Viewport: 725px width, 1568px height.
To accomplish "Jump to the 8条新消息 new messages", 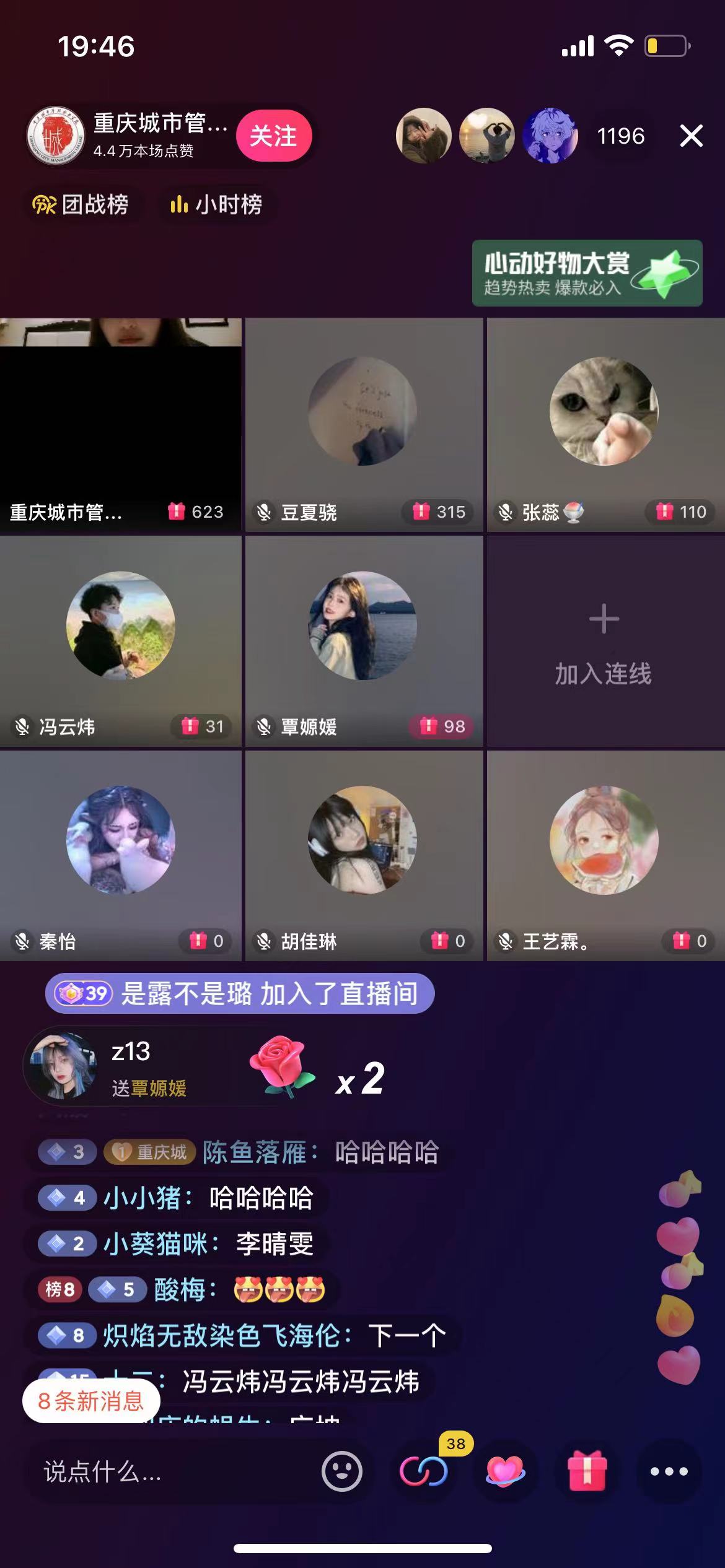I will click(91, 1401).
